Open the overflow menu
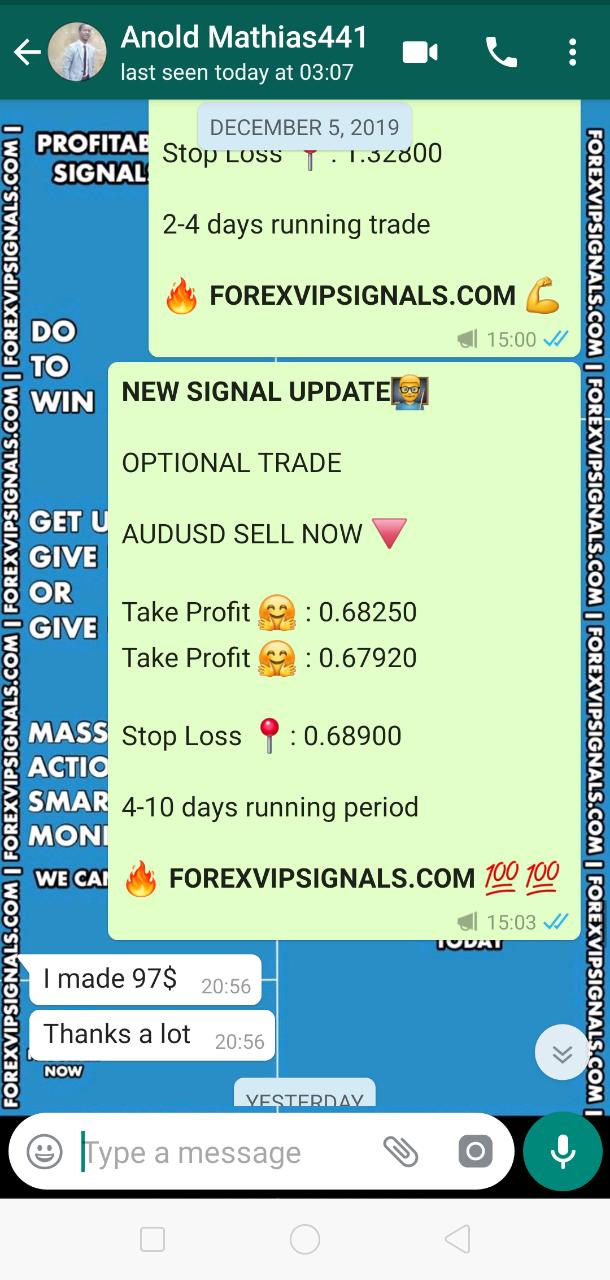This screenshot has width=610, height=1280. [x=572, y=52]
